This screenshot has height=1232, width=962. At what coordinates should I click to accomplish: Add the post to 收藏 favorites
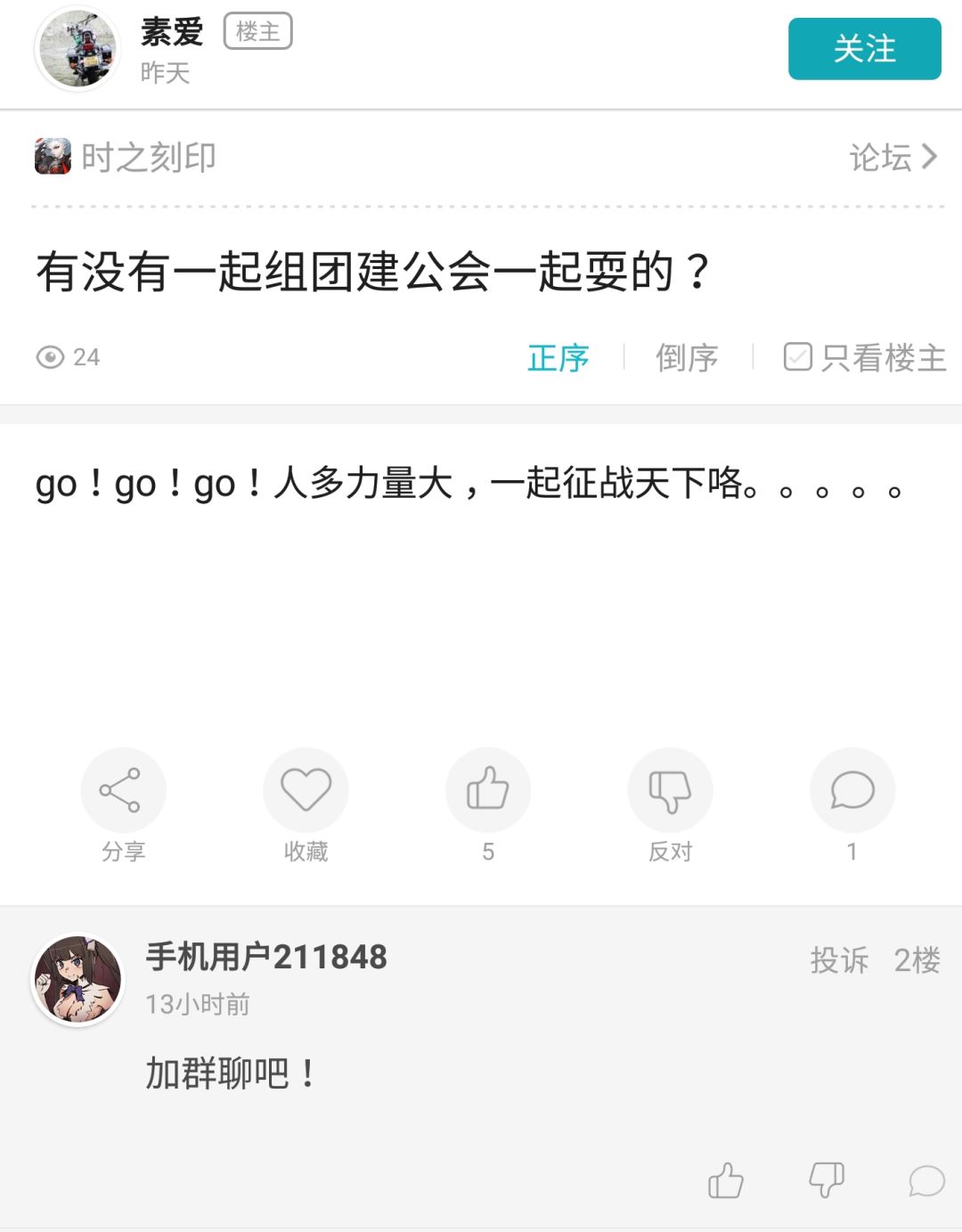[306, 790]
